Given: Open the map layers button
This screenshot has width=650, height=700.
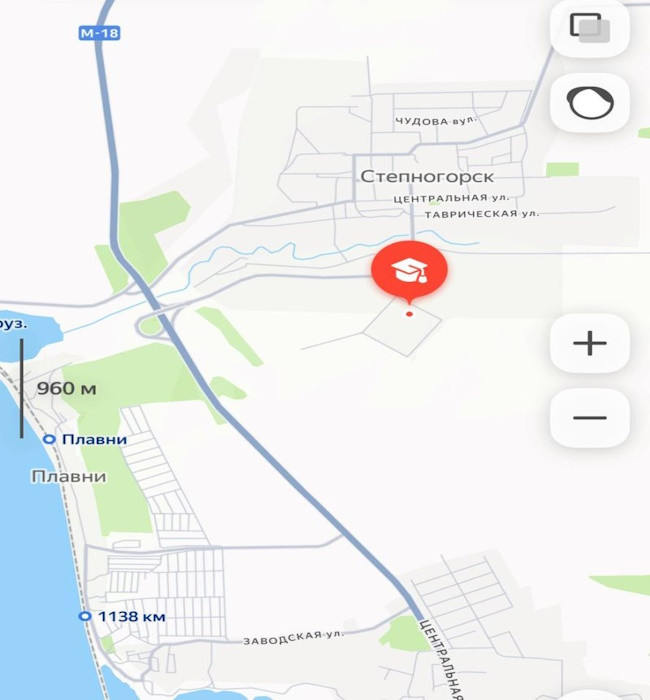Looking at the screenshot, I should tap(590, 27).
